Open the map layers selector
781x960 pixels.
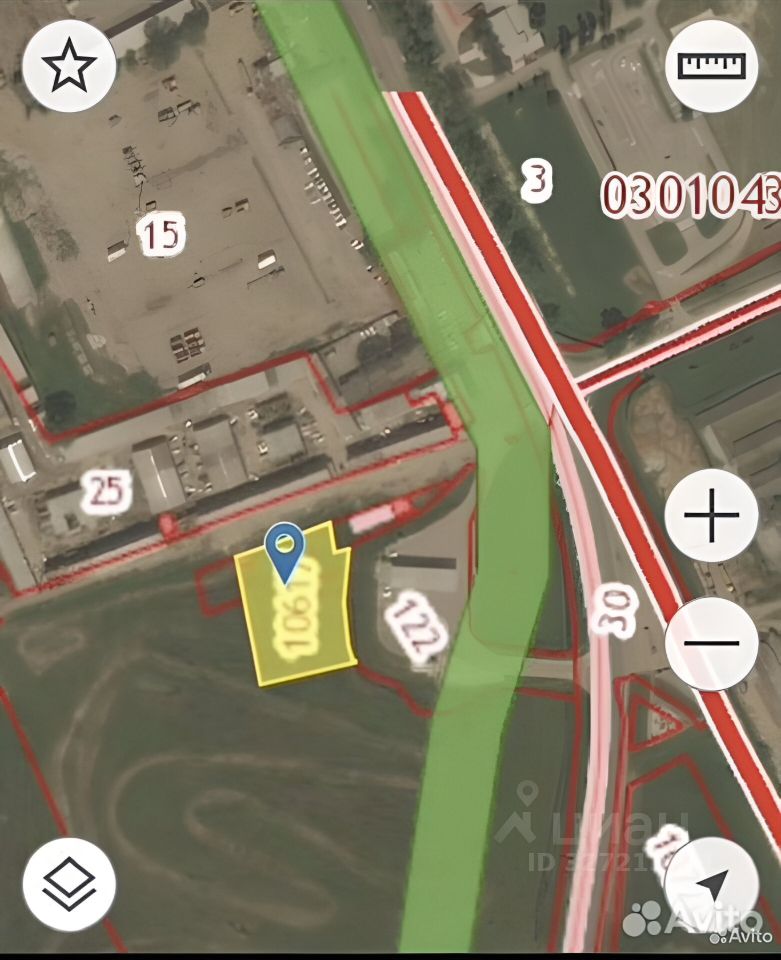tap(69, 884)
